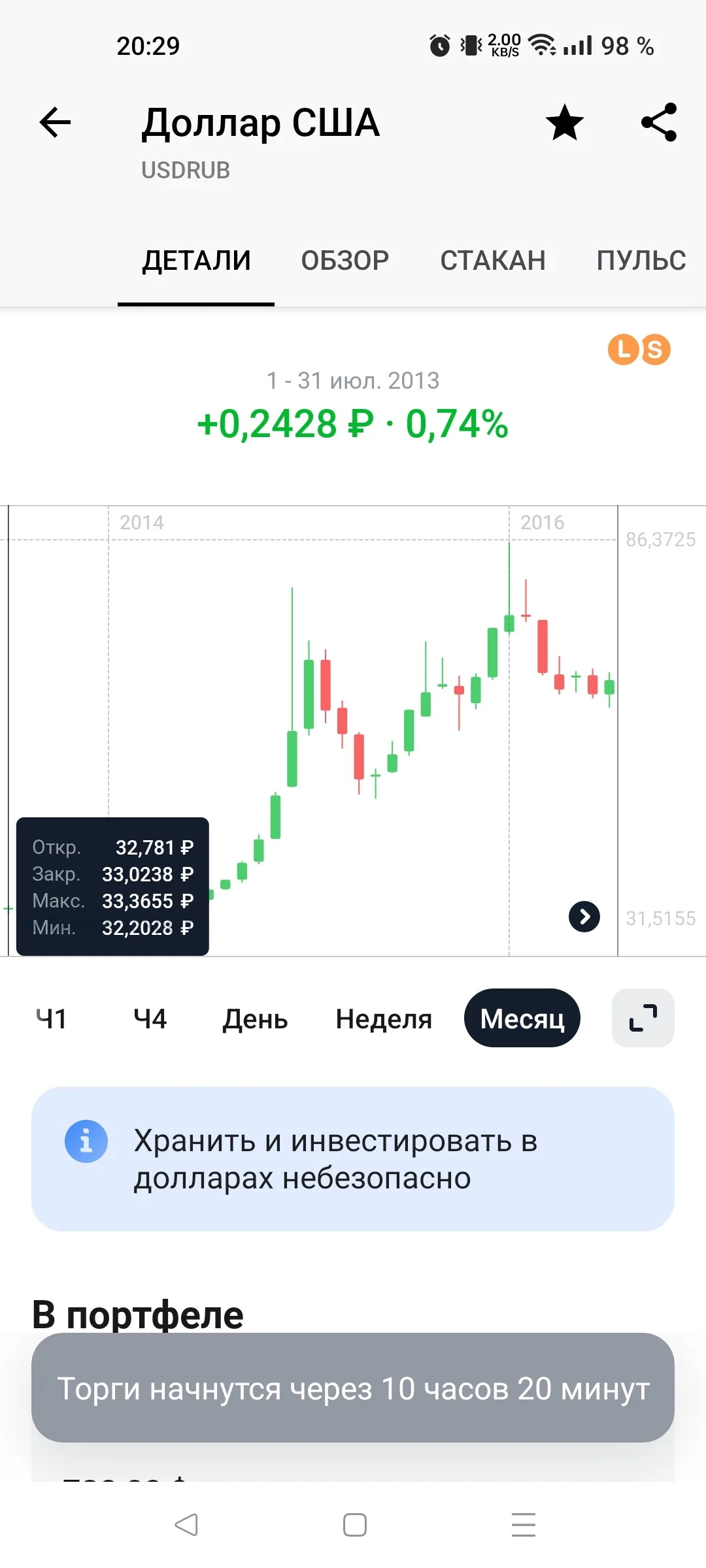The height and width of the screenshot is (1568, 706).
Task: Tap the system home button
Action: click(x=355, y=1525)
